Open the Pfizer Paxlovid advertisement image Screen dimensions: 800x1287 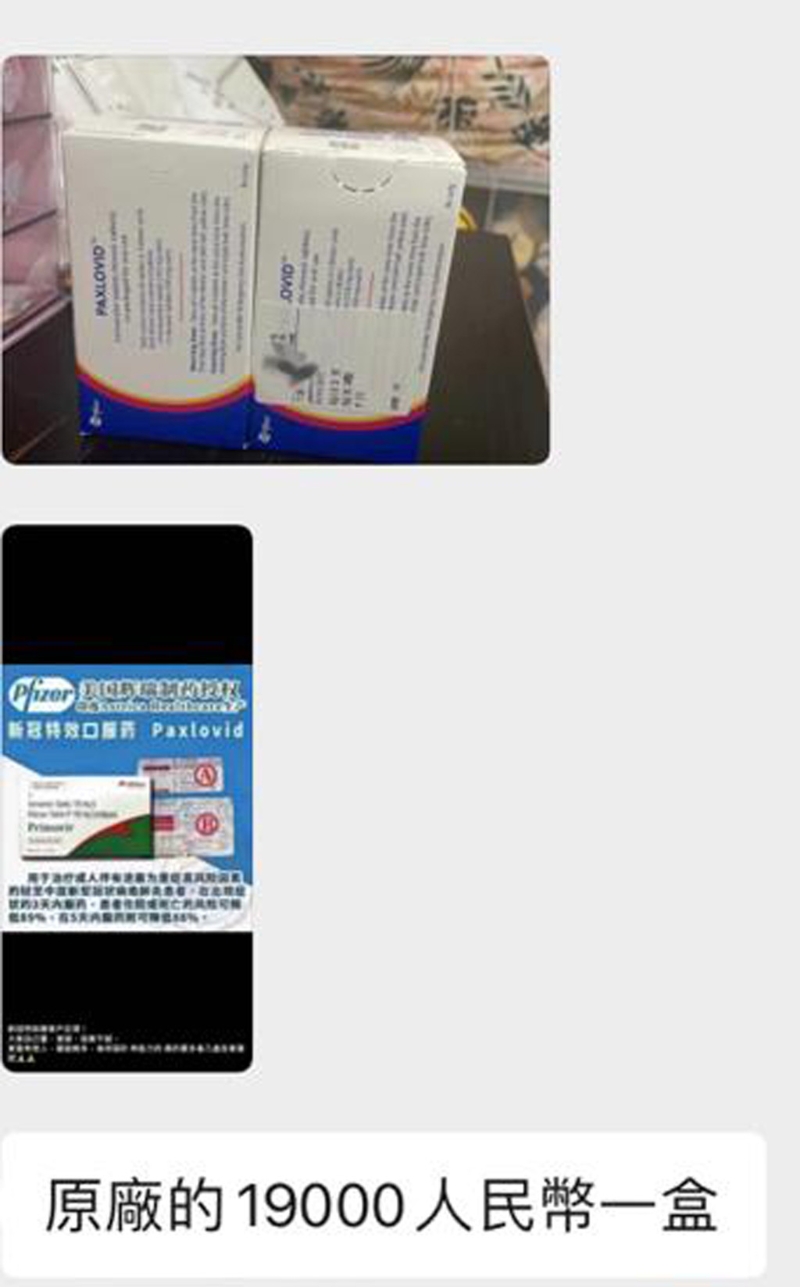coord(127,797)
